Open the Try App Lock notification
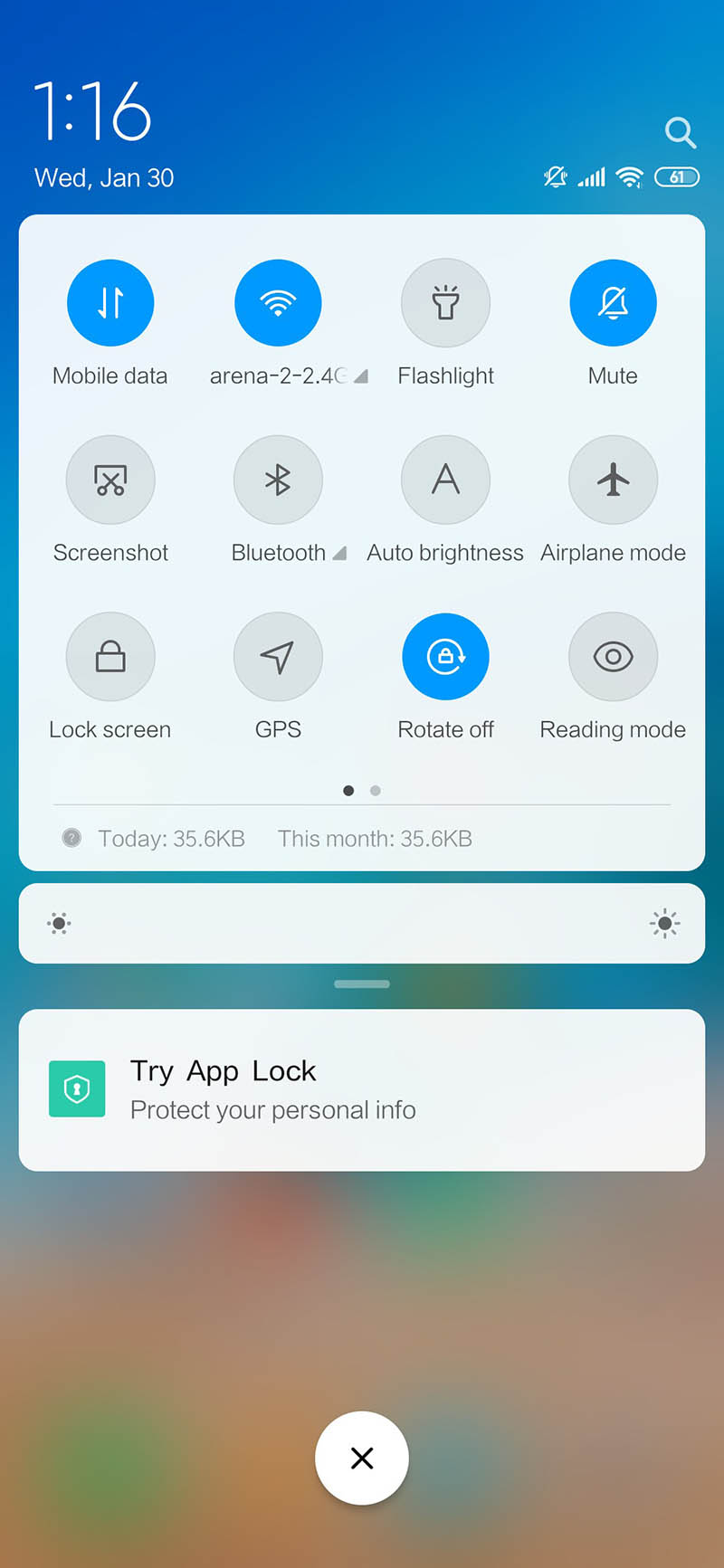Image resolution: width=724 pixels, height=1568 pixels. click(x=362, y=1090)
